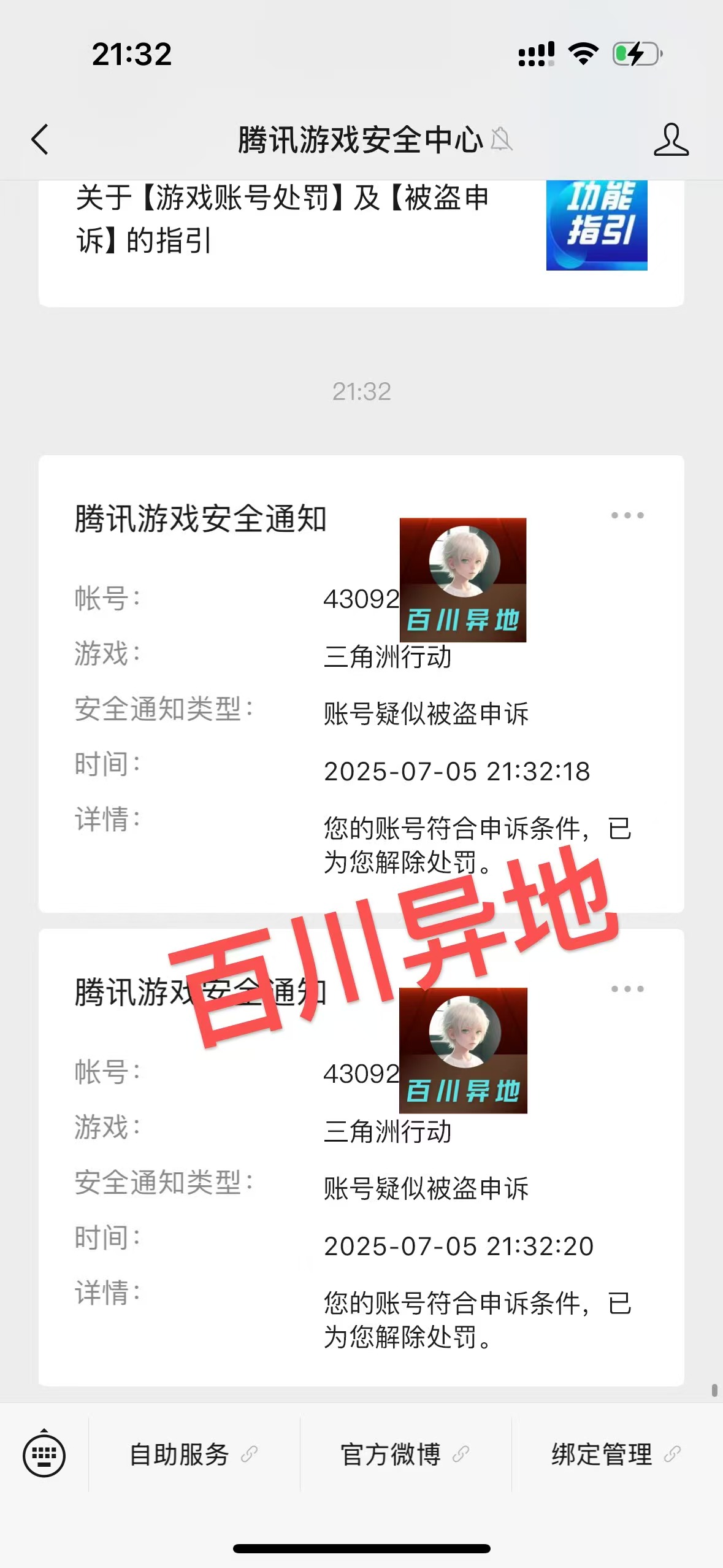This screenshot has width=723, height=1568.
Task: Switch to keyboard input mode
Action: 44,1455
